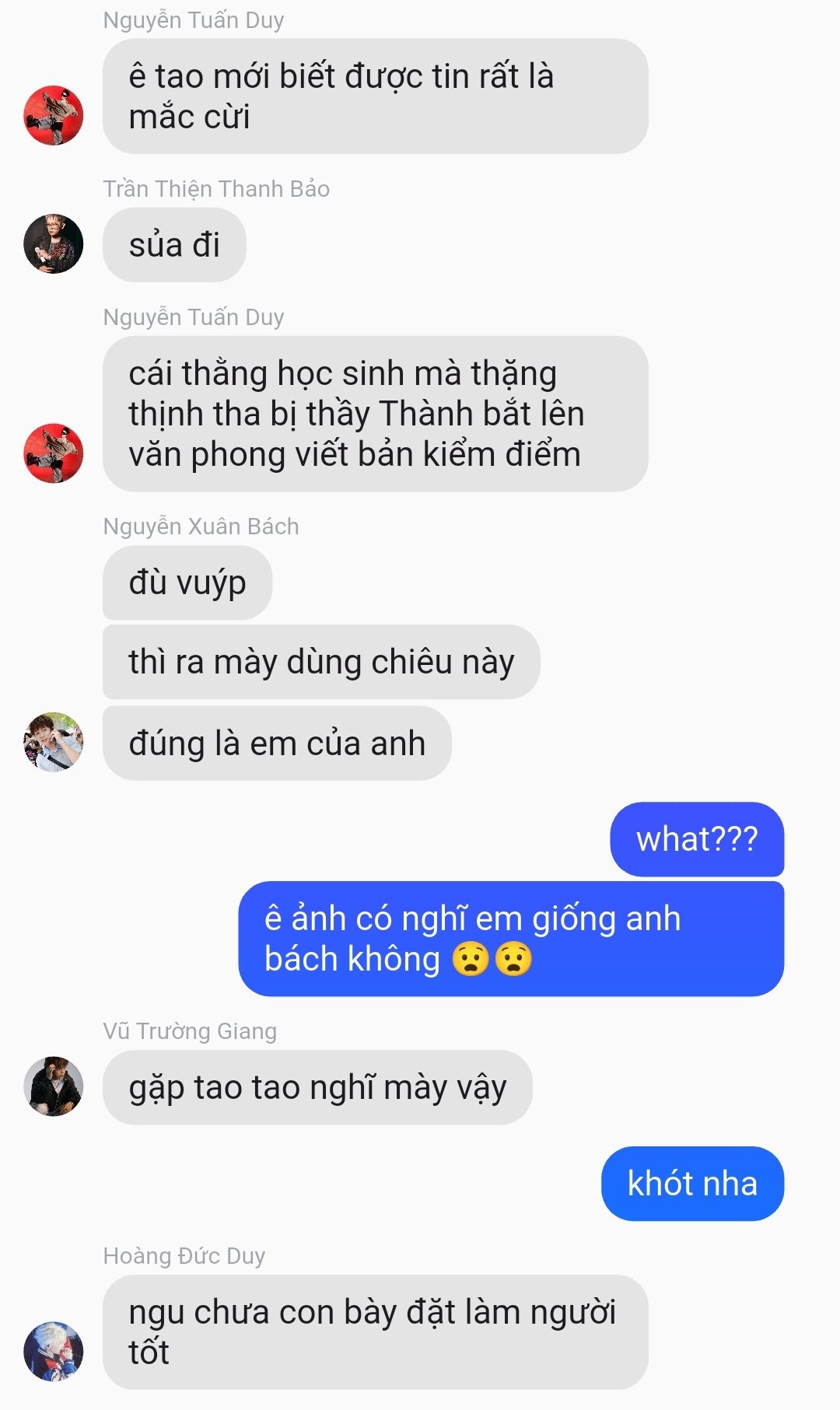
Task: Select Nguyễn Tuấn Duy's avatar beside "bản kiểm điểm" message
Action: coord(54,453)
